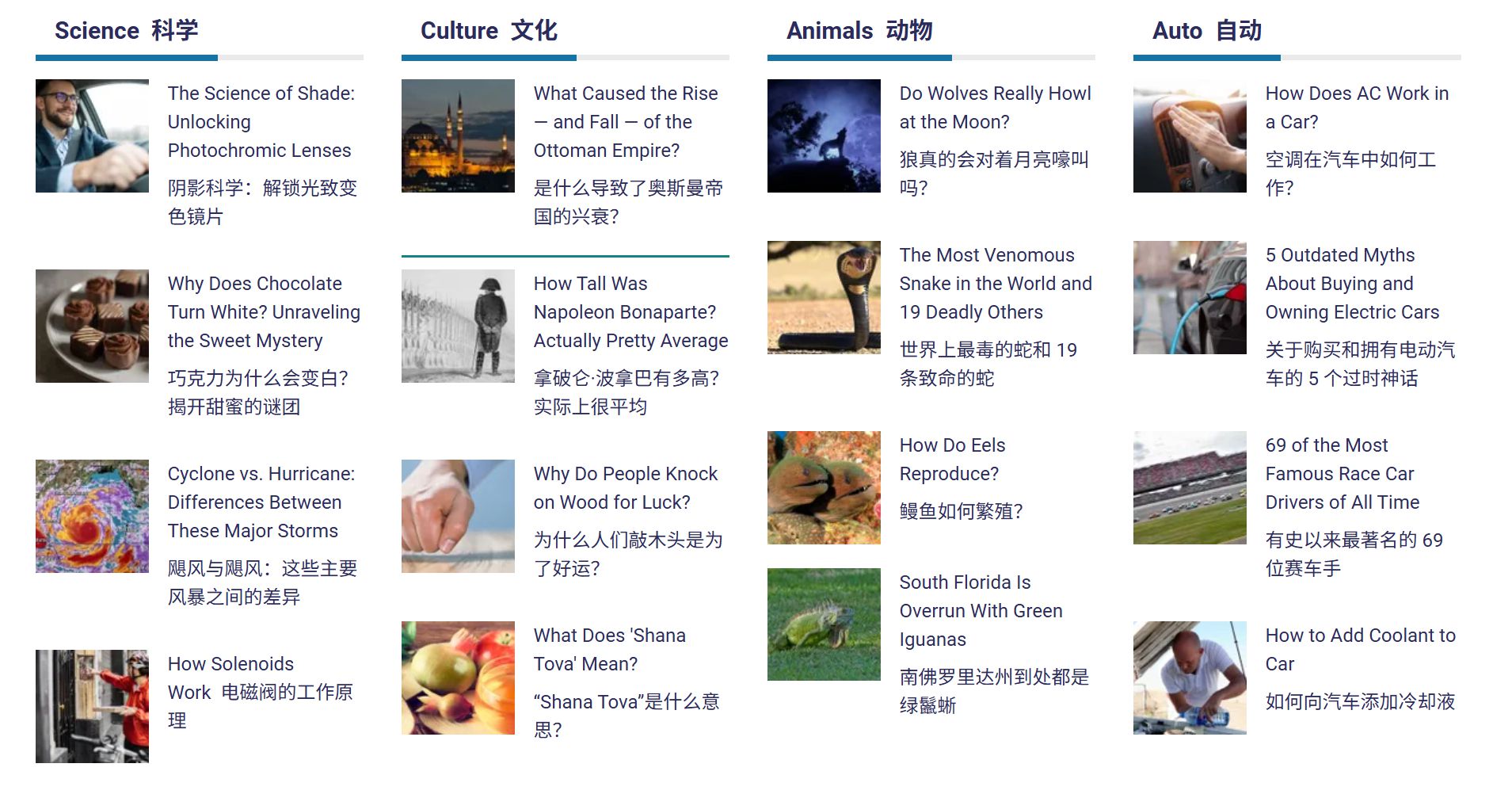Open Cyclone vs. Hurricane article
Screen dimensions: 1512x798
(261, 502)
